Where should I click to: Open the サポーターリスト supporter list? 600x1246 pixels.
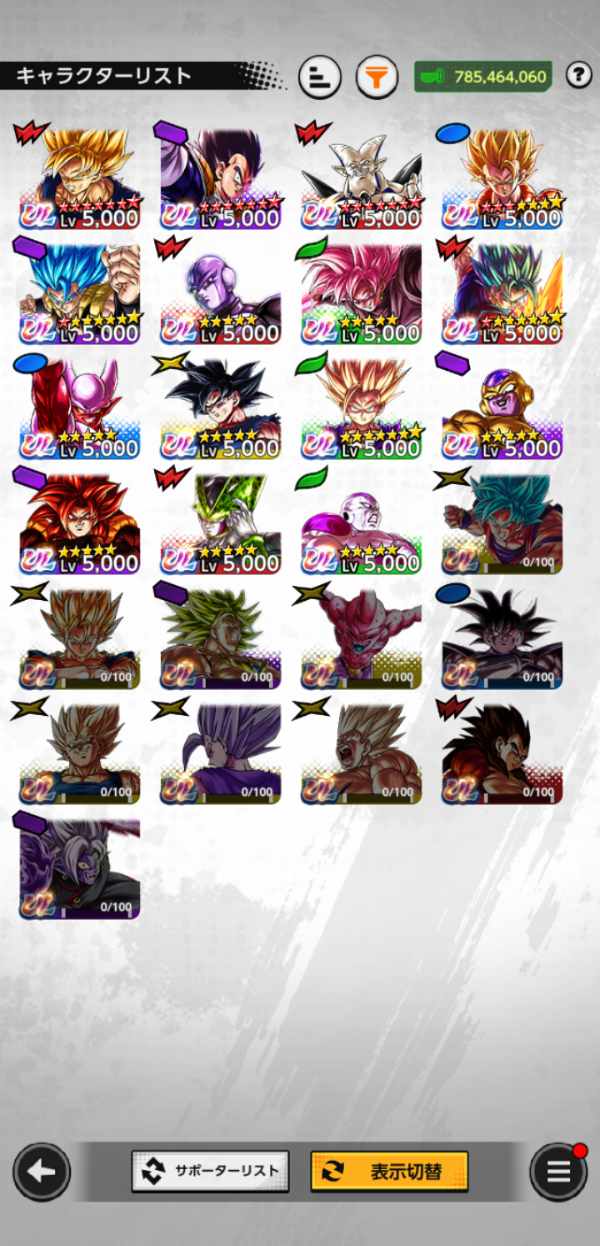[210, 1170]
